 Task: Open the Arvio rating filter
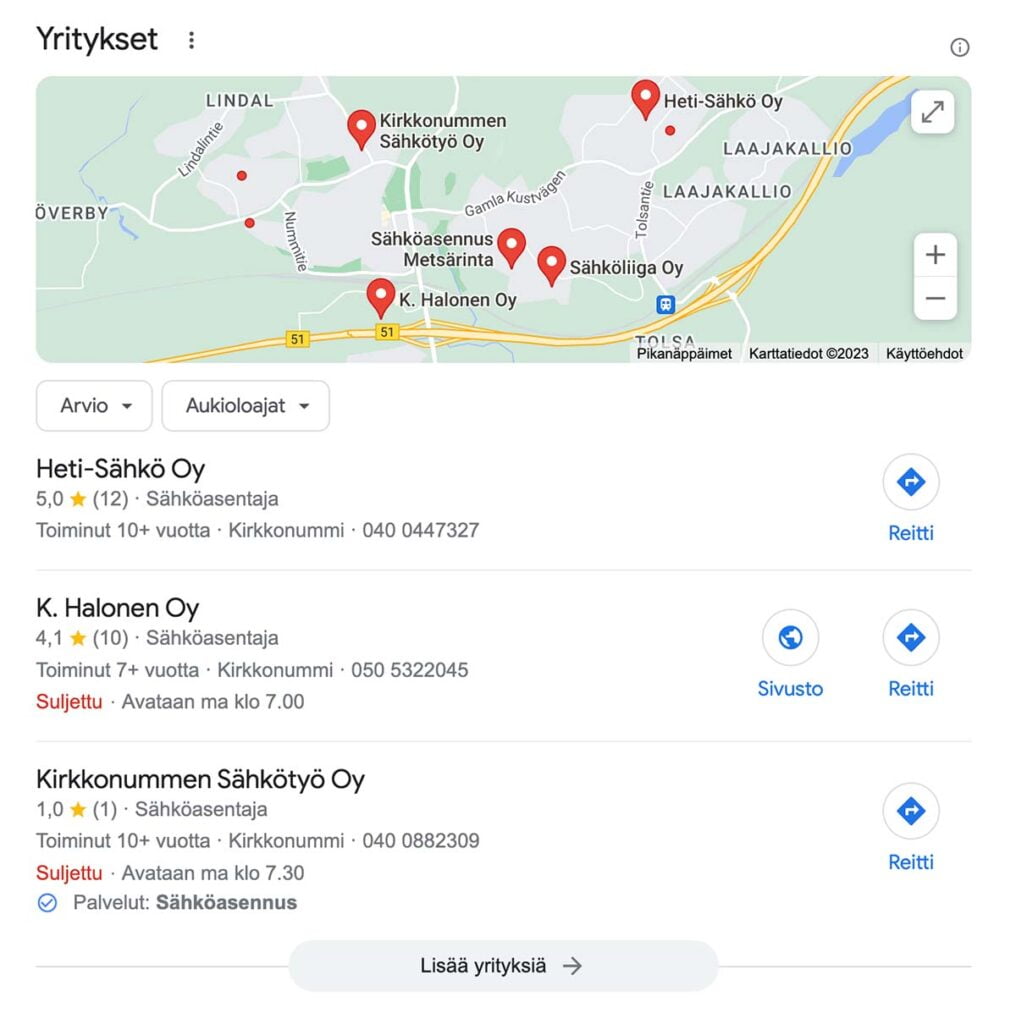pyautogui.click(x=95, y=406)
